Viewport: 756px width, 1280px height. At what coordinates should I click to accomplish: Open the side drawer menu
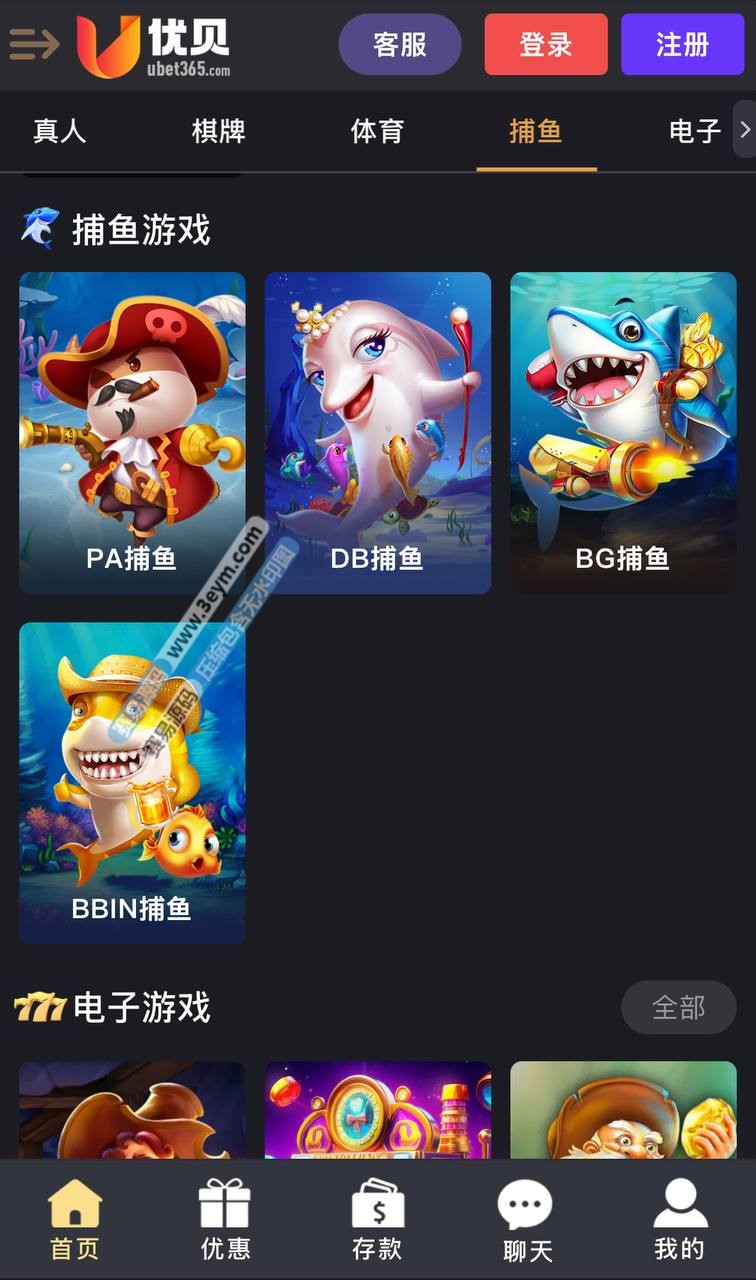(x=34, y=44)
